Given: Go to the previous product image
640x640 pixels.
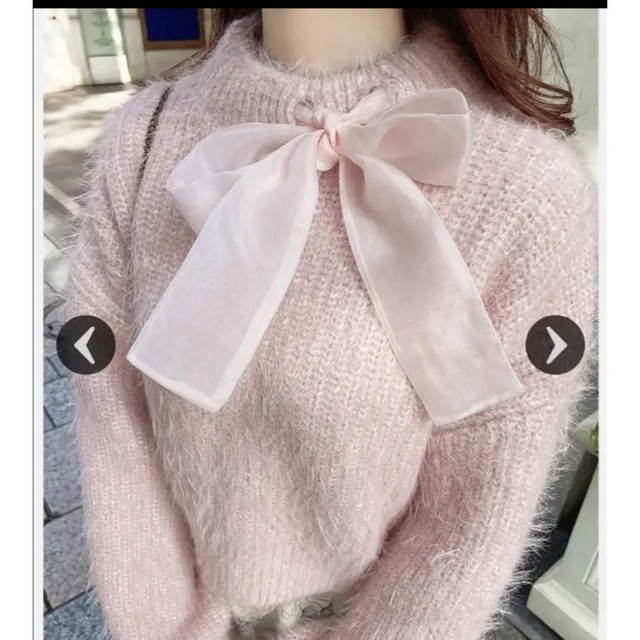Looking at the screenshot, I should coord(86,345).
